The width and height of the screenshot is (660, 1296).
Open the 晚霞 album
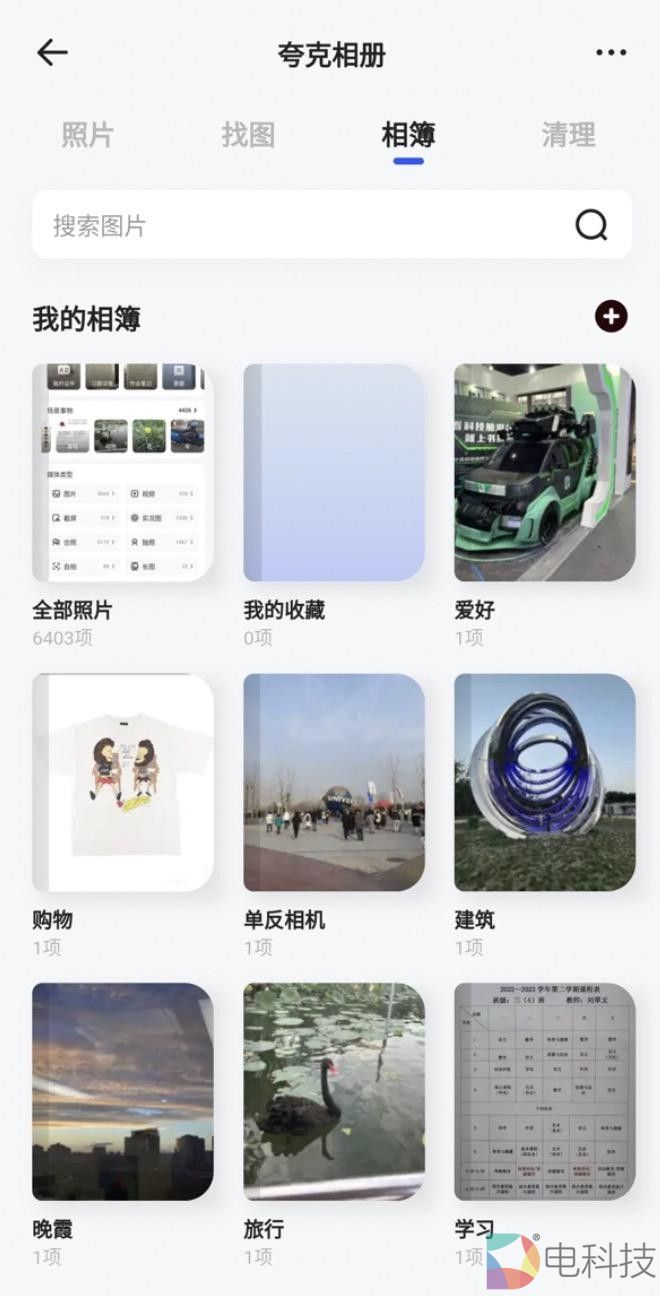[123, 1091]
